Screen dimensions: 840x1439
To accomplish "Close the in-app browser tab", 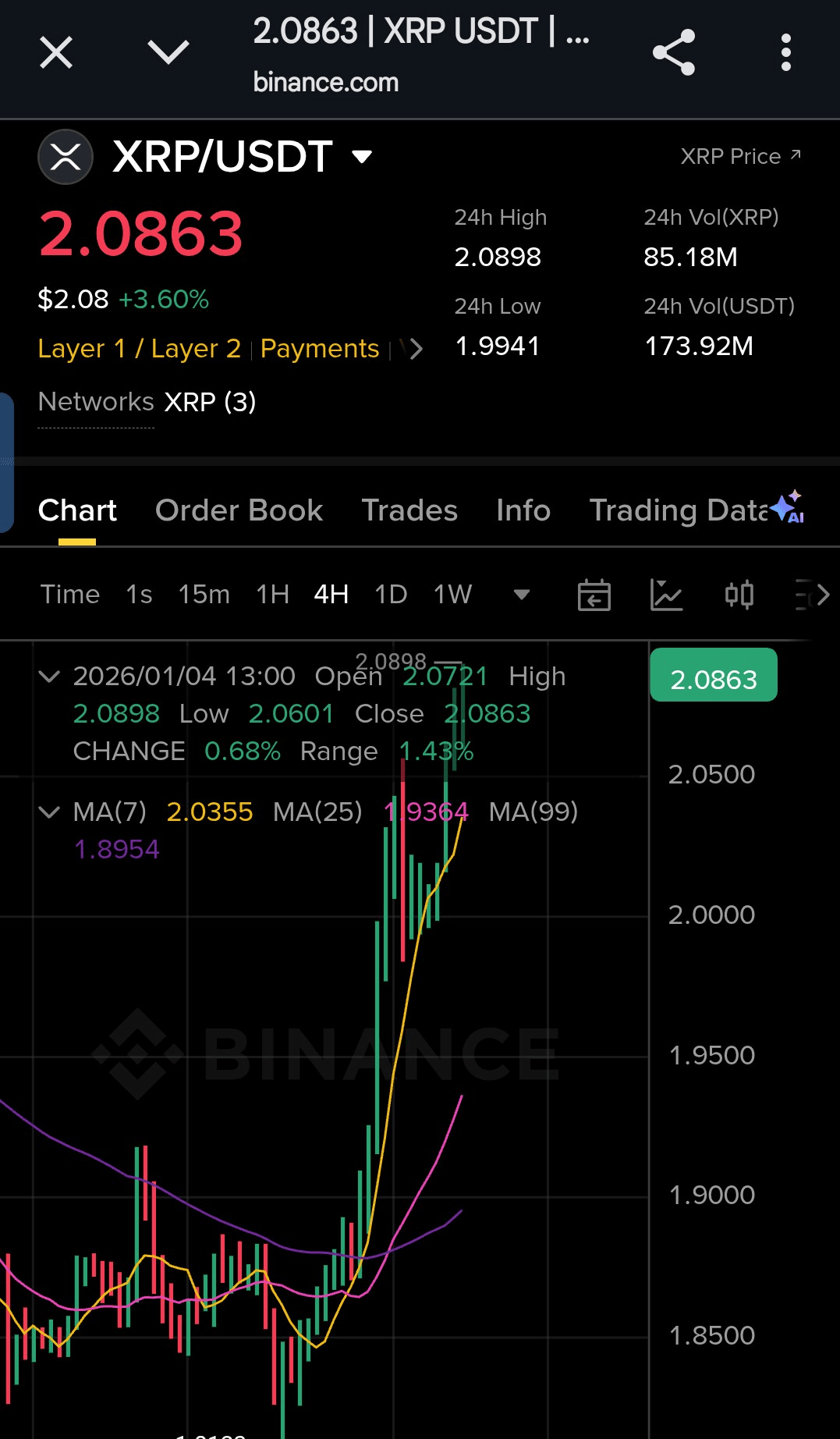I will click(x=56, y=53).
